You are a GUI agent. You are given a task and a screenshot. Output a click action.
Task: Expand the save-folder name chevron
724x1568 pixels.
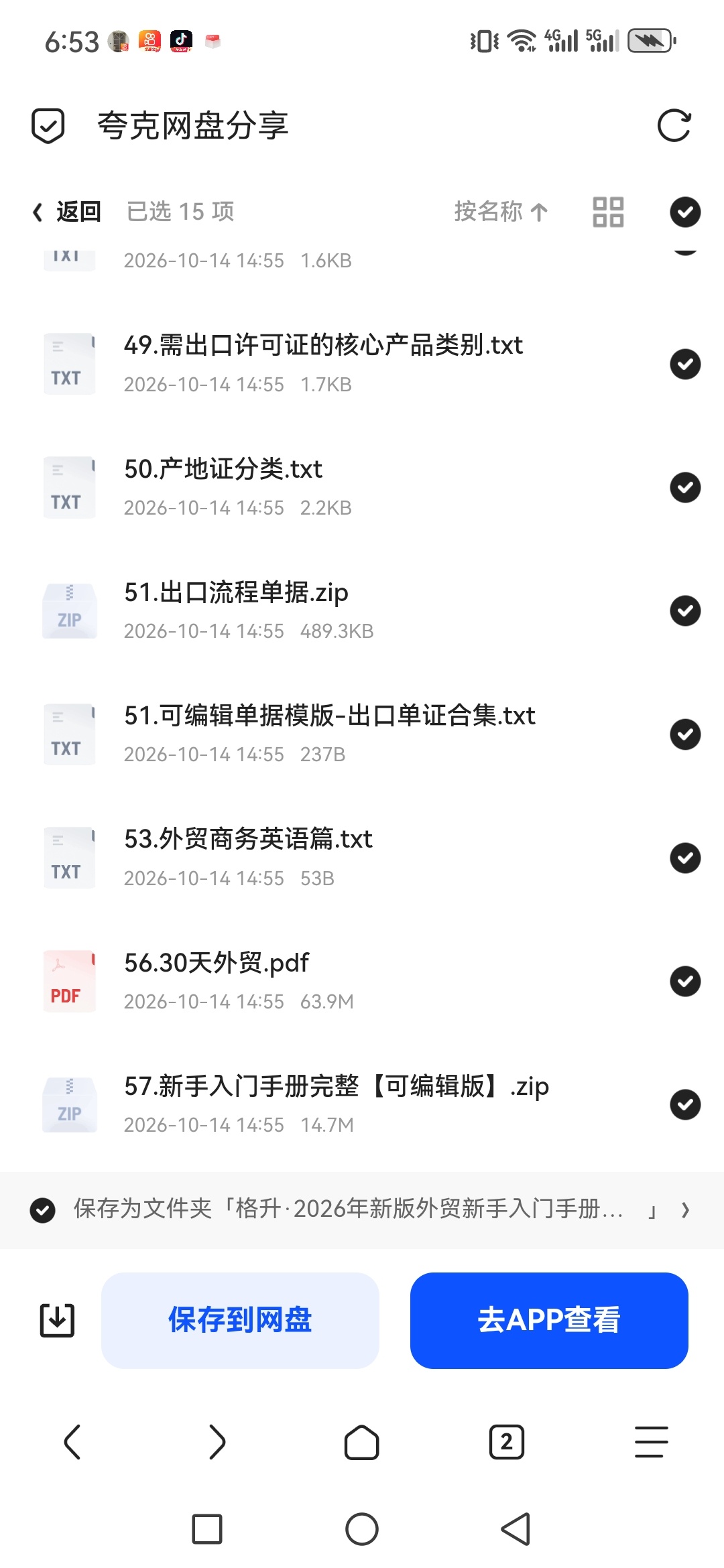point(685,1210)
